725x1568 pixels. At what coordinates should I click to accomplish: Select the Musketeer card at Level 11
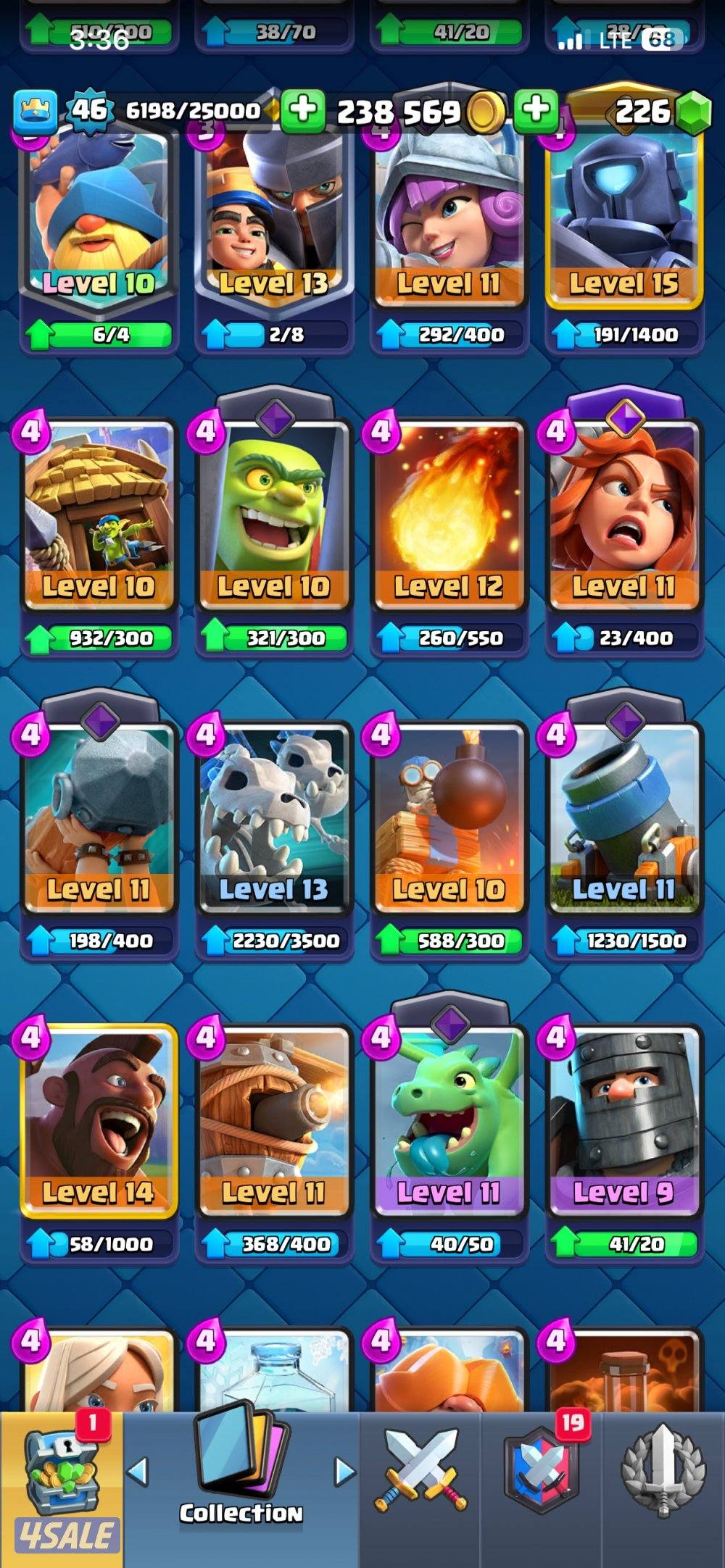(x=448, y=217)
